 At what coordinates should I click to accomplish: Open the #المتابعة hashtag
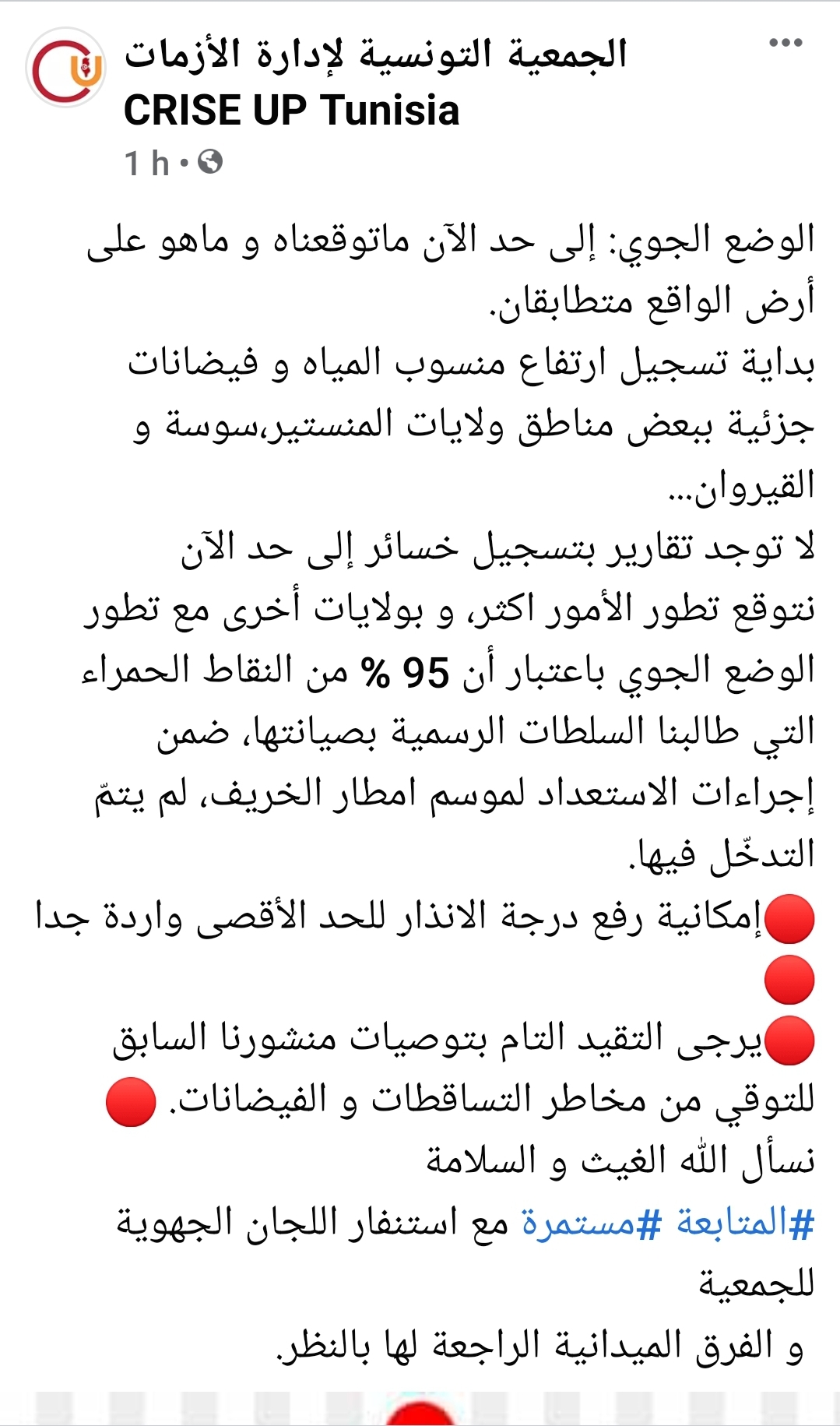(744, 1223)
